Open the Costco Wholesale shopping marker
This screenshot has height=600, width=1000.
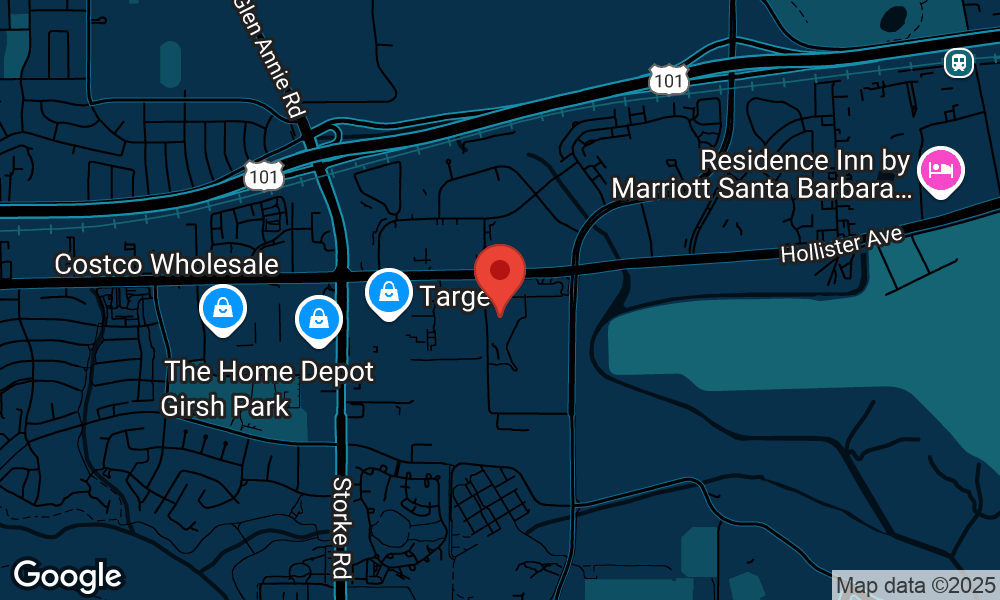223,307
